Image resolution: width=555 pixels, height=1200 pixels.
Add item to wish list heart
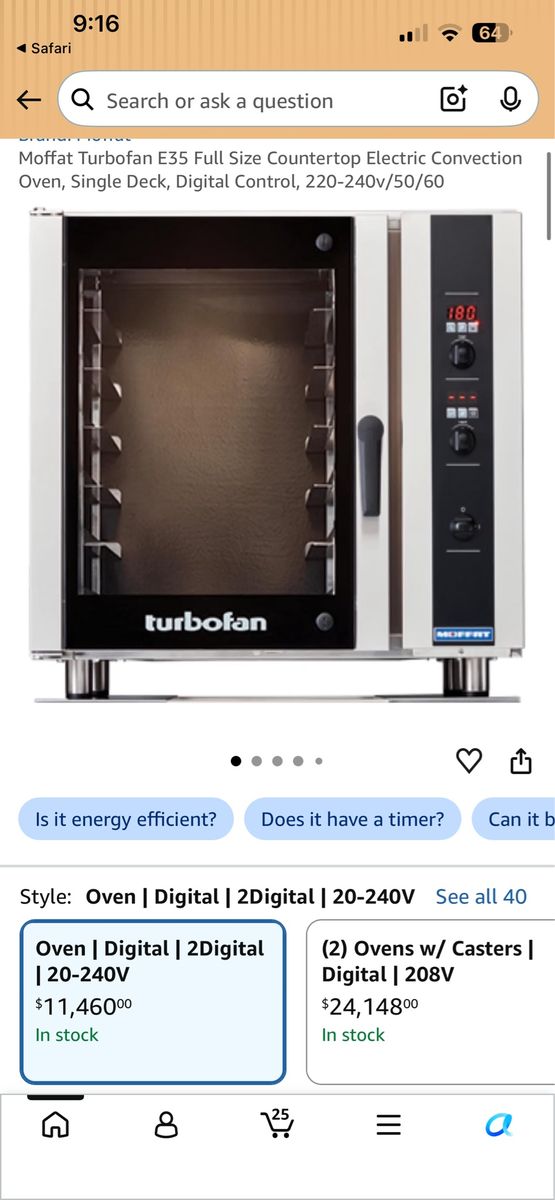(469, 761)
